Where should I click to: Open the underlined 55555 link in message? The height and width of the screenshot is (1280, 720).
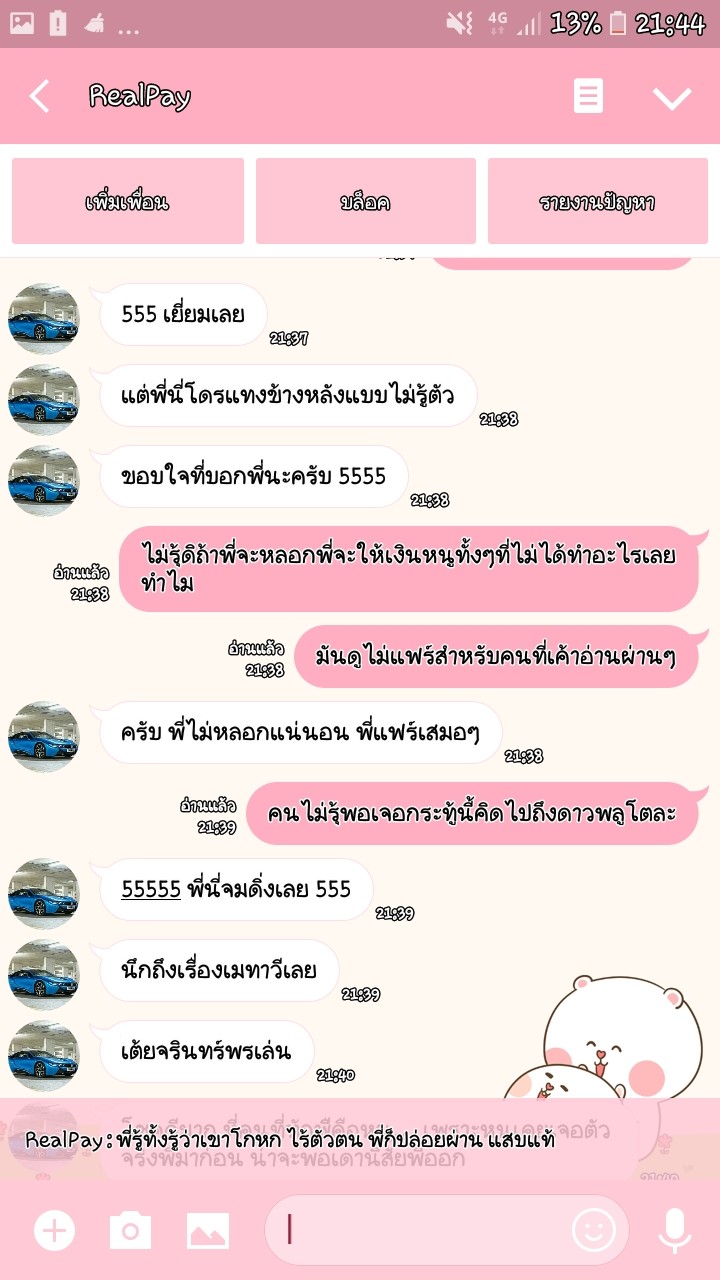tap(151, 889)
